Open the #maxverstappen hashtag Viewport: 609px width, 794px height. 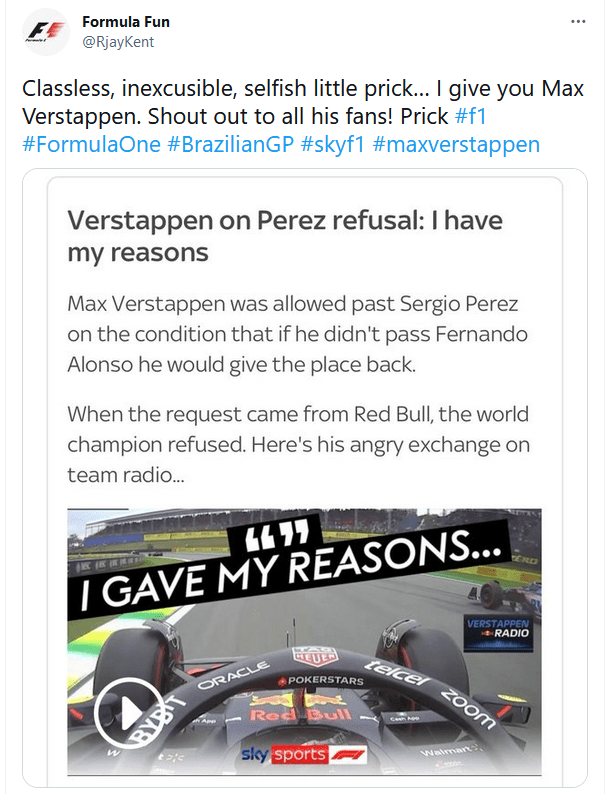click(456, 144)
